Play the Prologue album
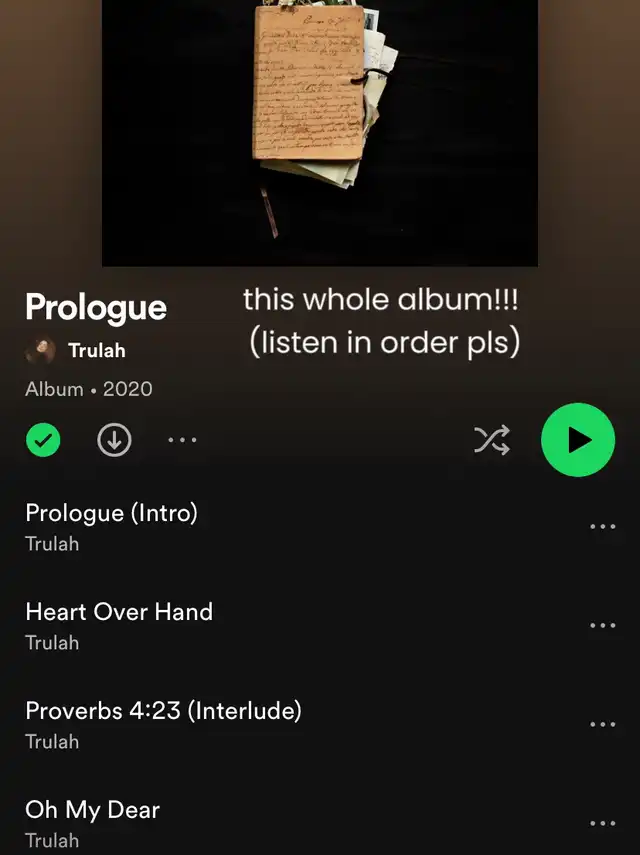This screenshot has height=855, width=640. [578, 439]
